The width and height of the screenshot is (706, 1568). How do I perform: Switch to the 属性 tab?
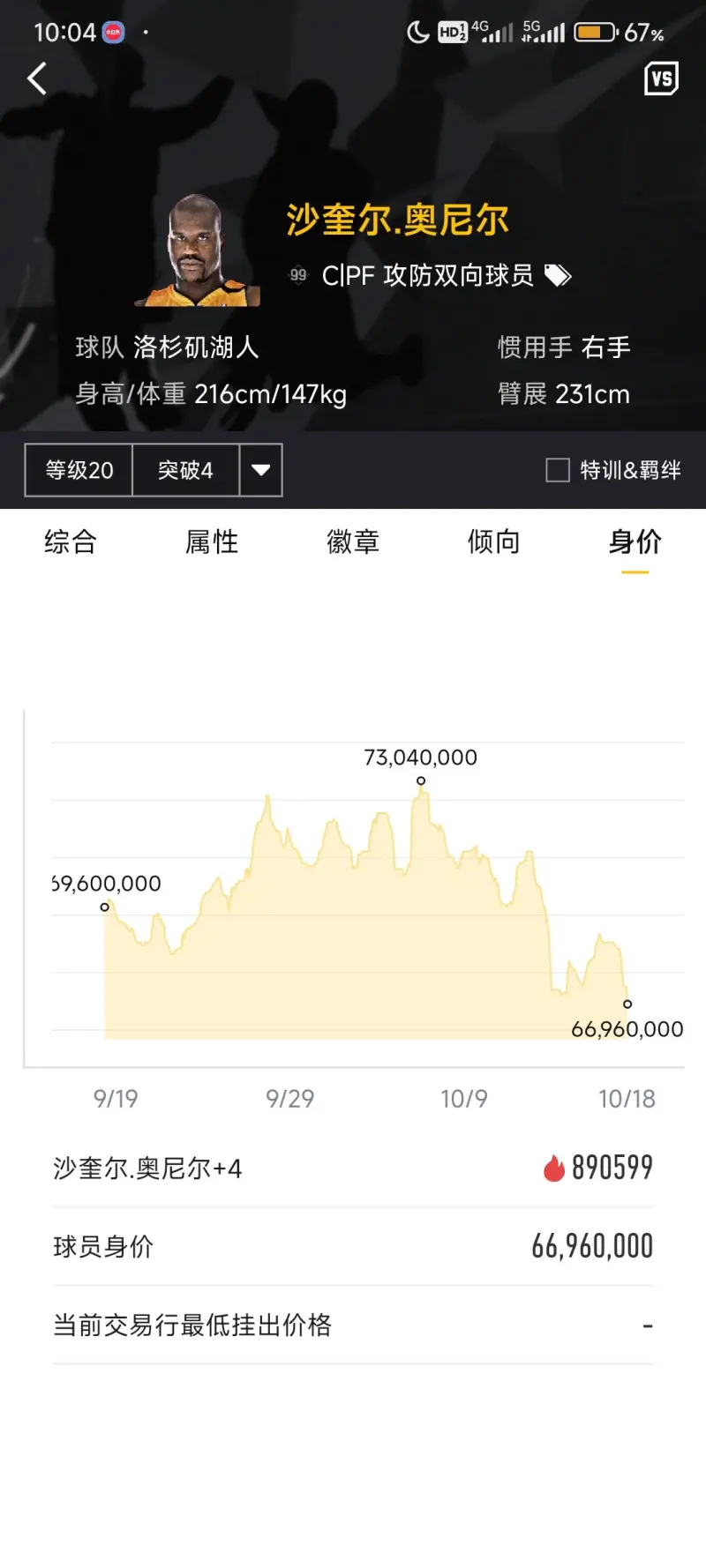click(x=212, y=541)
